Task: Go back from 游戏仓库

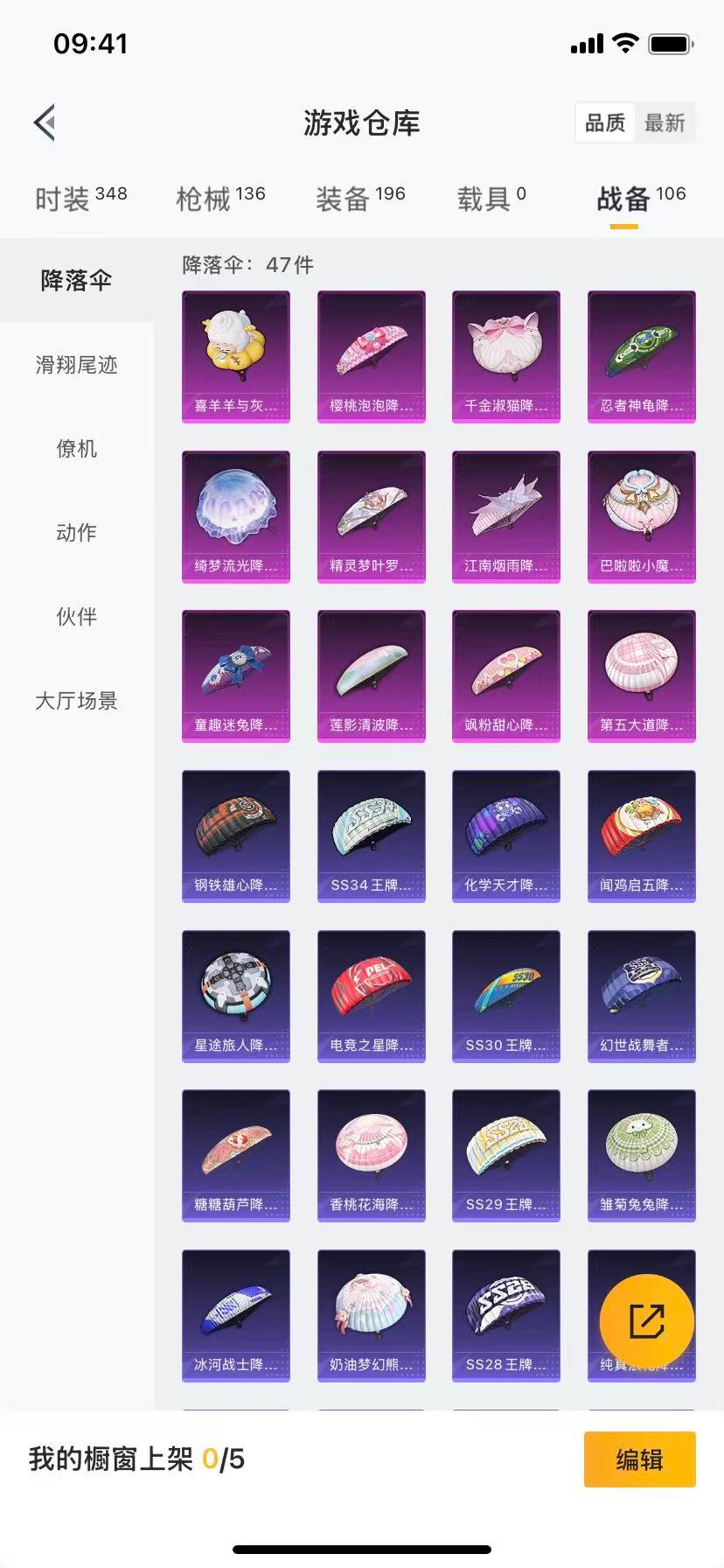Action: (x=45, y=122)
